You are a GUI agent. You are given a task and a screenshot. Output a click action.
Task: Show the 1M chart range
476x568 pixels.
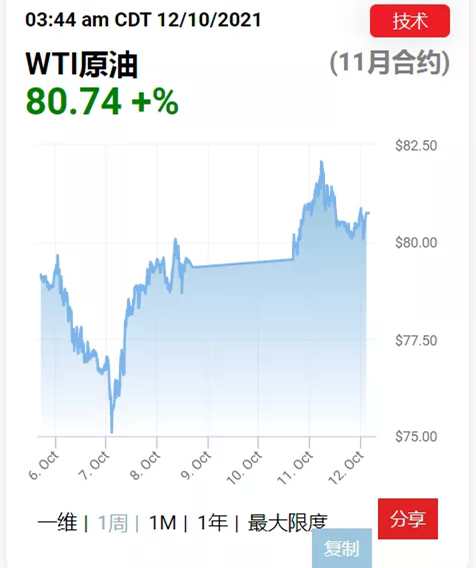(x=162, y=523)
